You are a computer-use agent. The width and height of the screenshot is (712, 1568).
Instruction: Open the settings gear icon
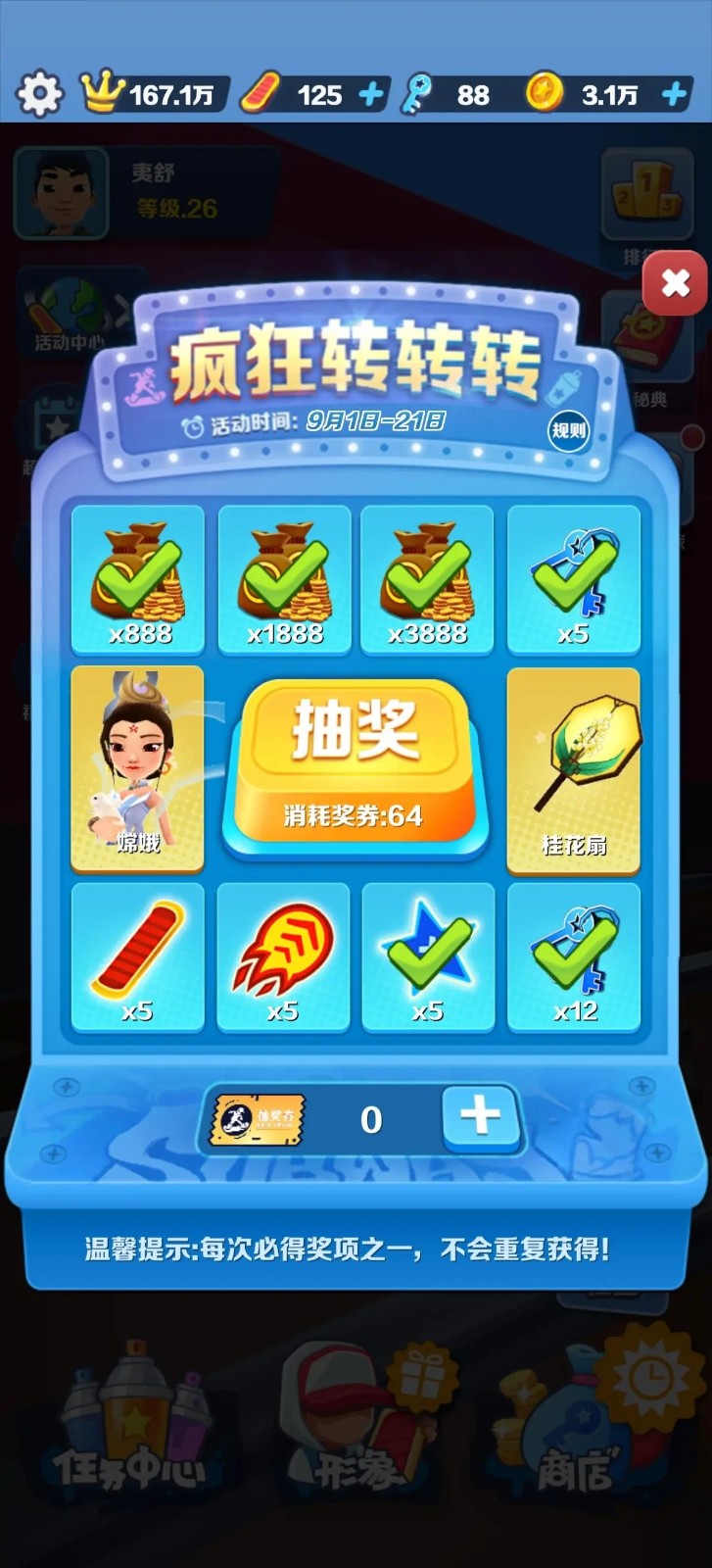pos(39,95)
